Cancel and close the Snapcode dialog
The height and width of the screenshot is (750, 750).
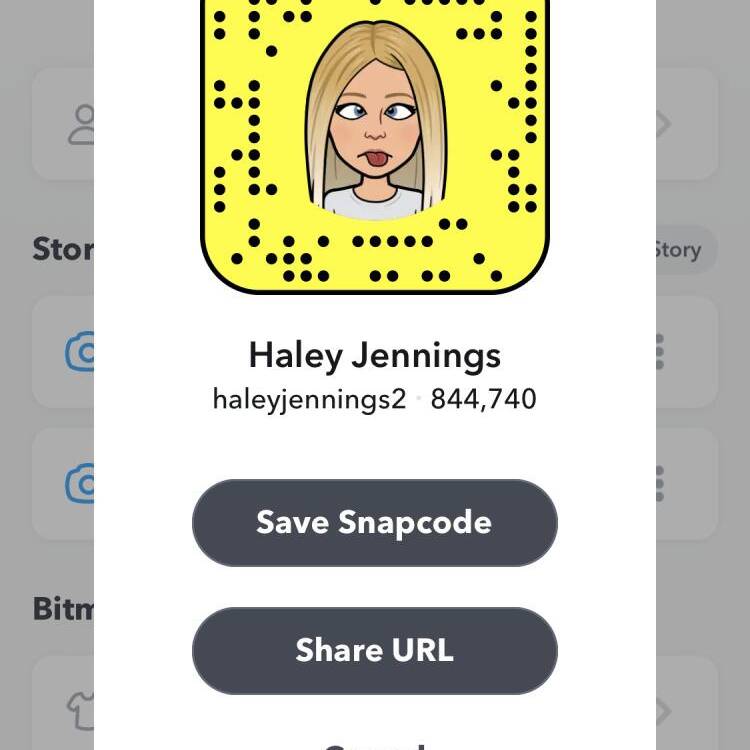coord(374,744)
